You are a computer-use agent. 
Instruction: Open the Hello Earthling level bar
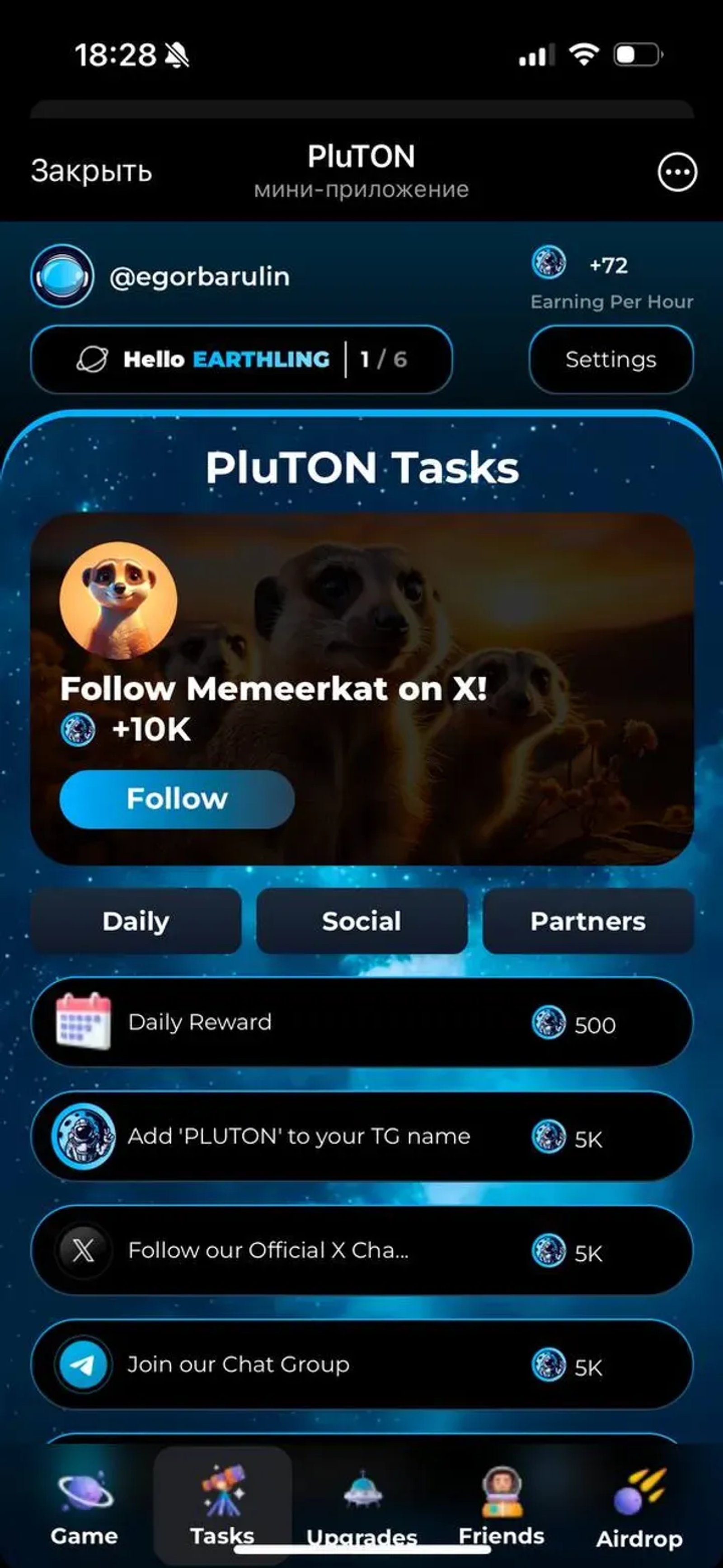pyautogui.click(x=241, y=359)
